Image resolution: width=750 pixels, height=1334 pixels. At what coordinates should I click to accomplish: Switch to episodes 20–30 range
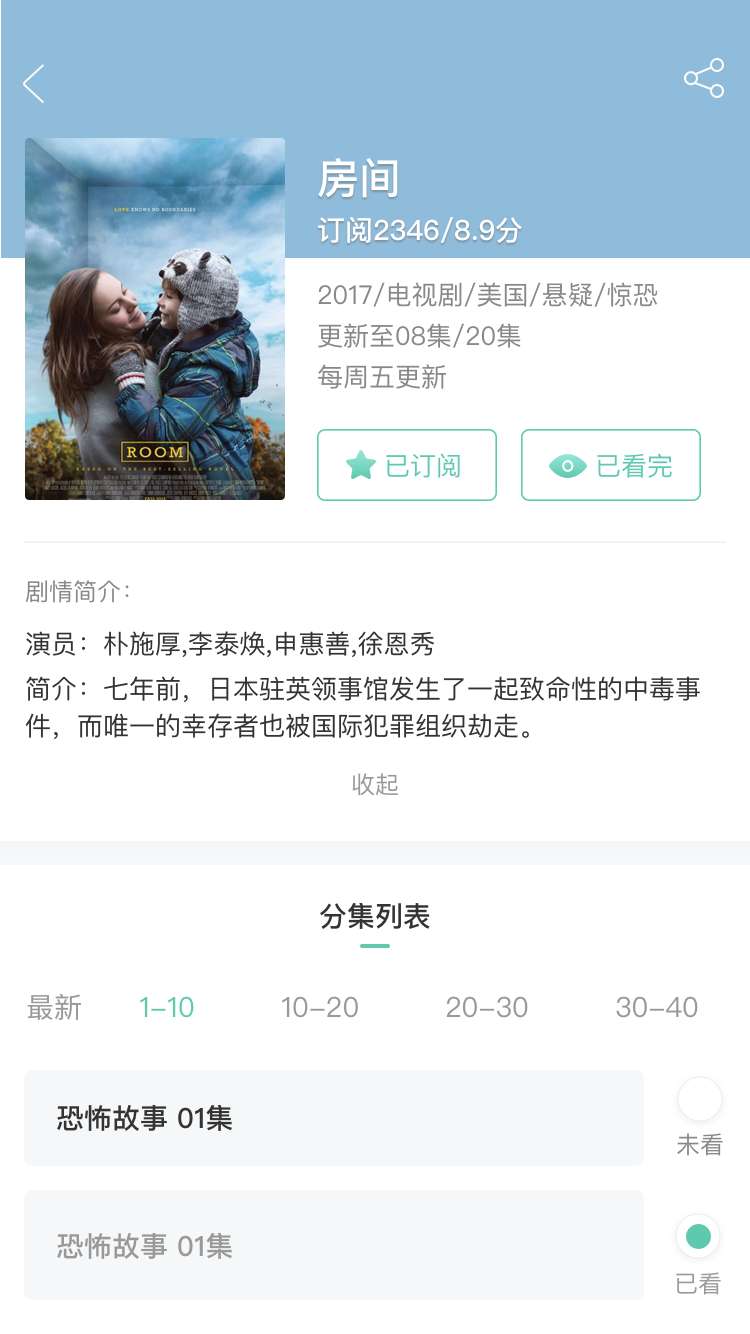[x=487, y=1007]
